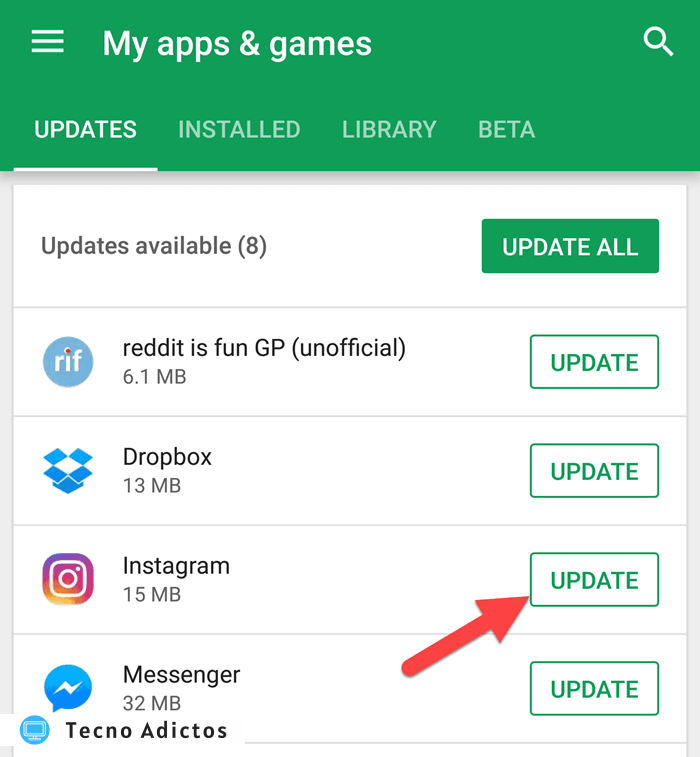
Task: Update the Dropbox app
Action: tap(594, 471)
